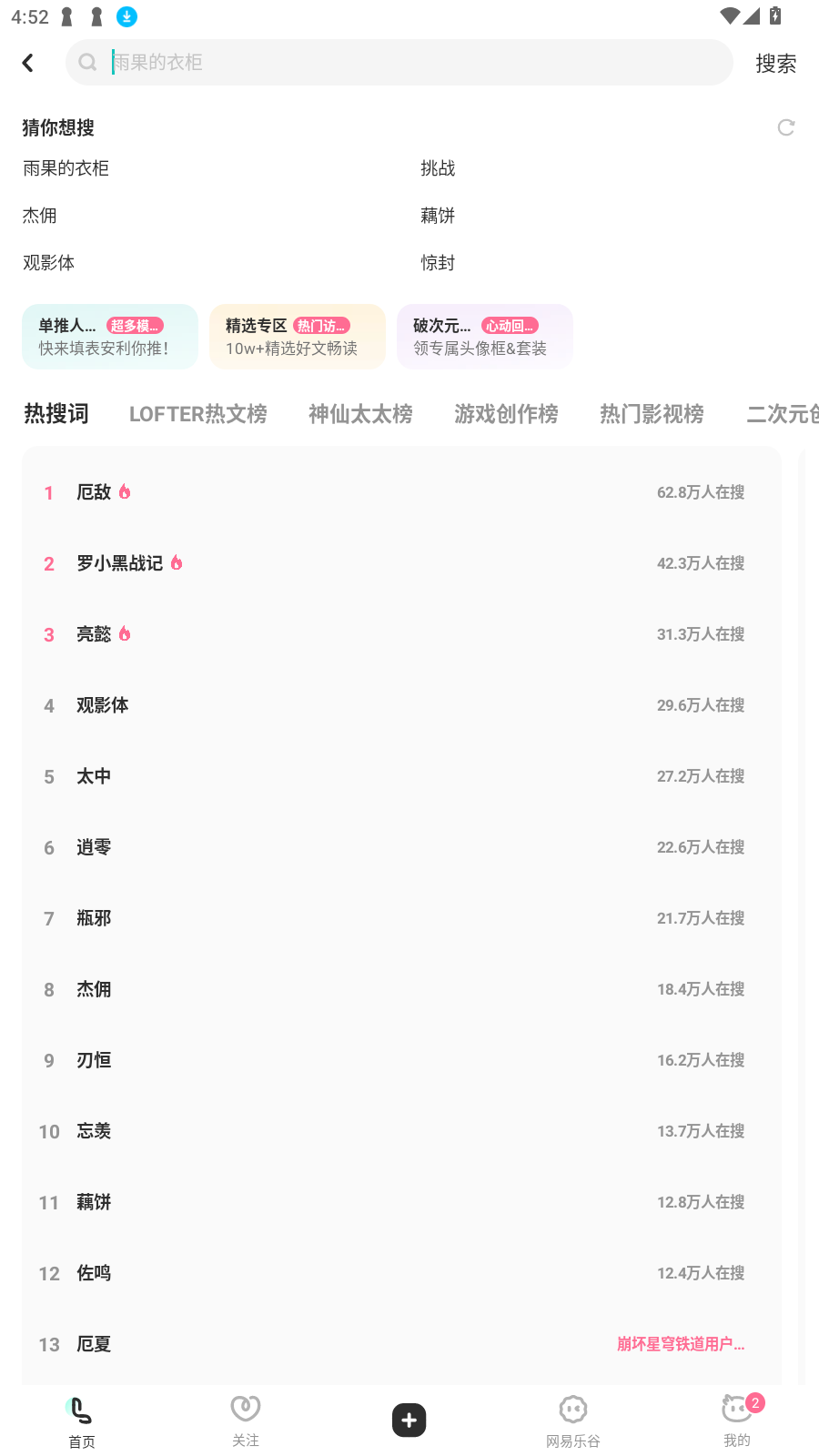This screenshot has width=819, height=1456.
Task: Switch to the 游戏创作榜 tab
Action: pyautogui.click(x=506, y=414)
